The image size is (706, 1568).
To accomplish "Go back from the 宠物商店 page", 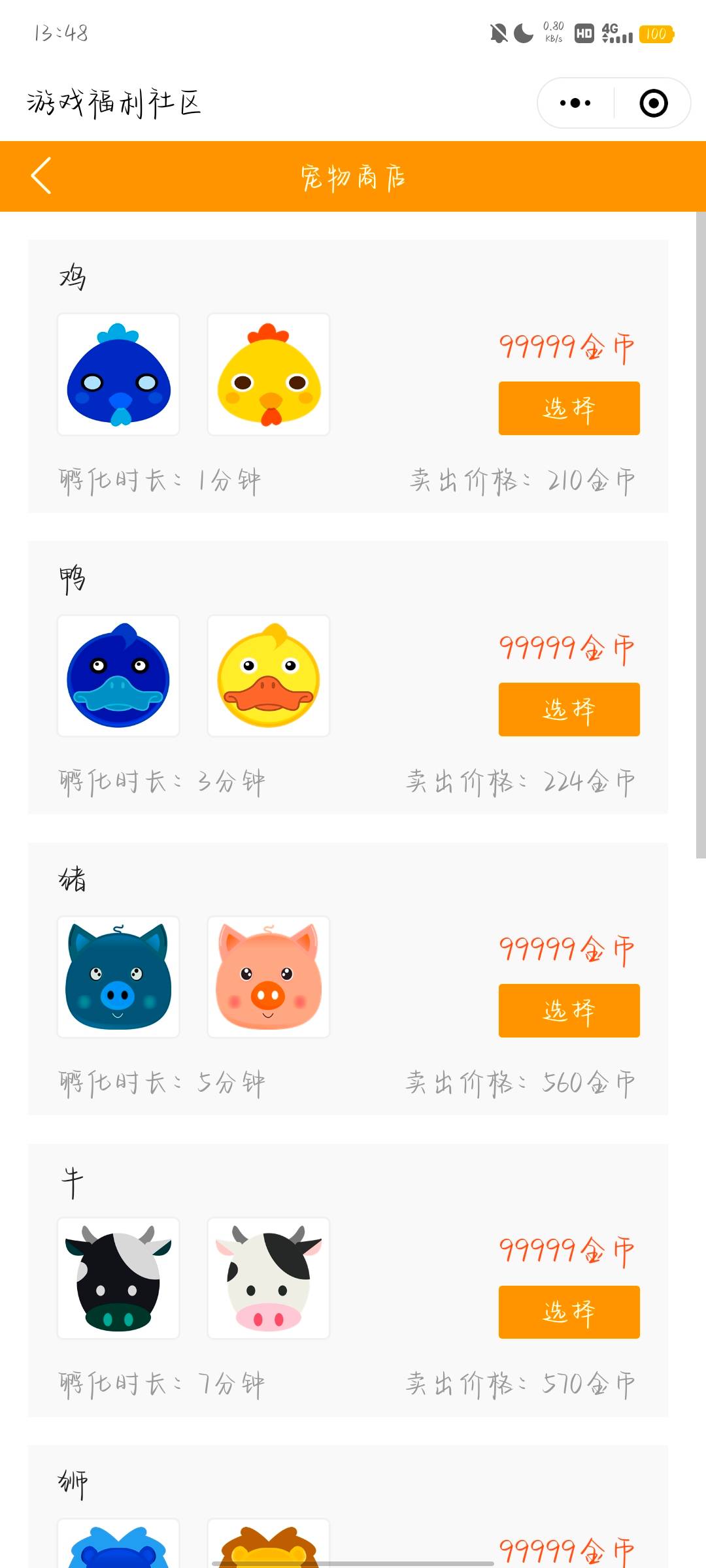I will [41, 176].
